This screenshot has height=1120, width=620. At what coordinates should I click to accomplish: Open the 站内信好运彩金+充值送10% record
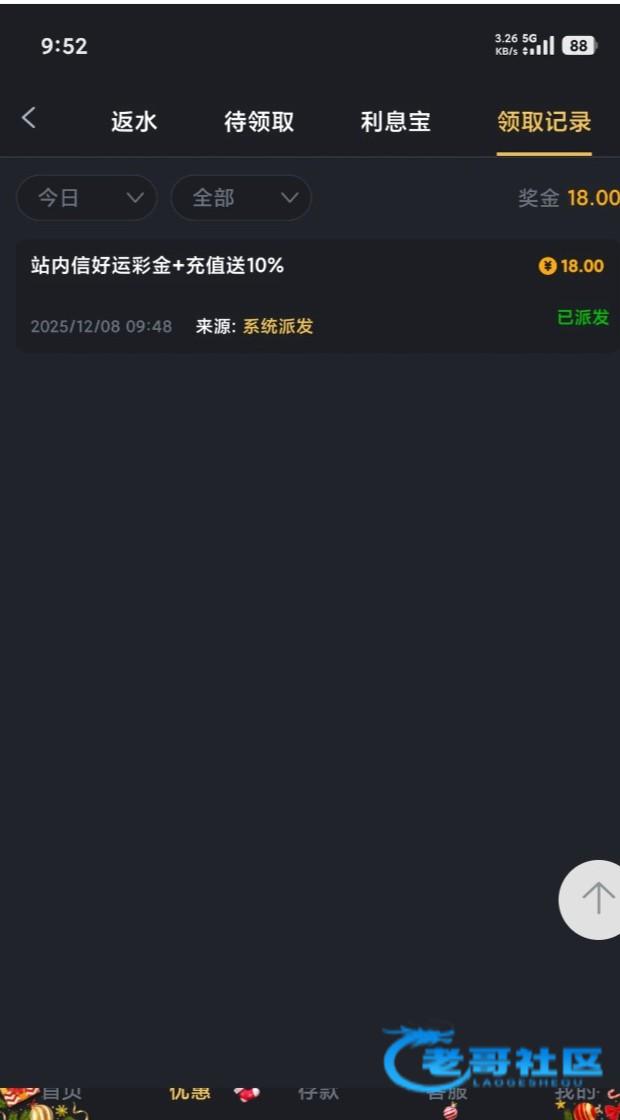pos(318,295)
